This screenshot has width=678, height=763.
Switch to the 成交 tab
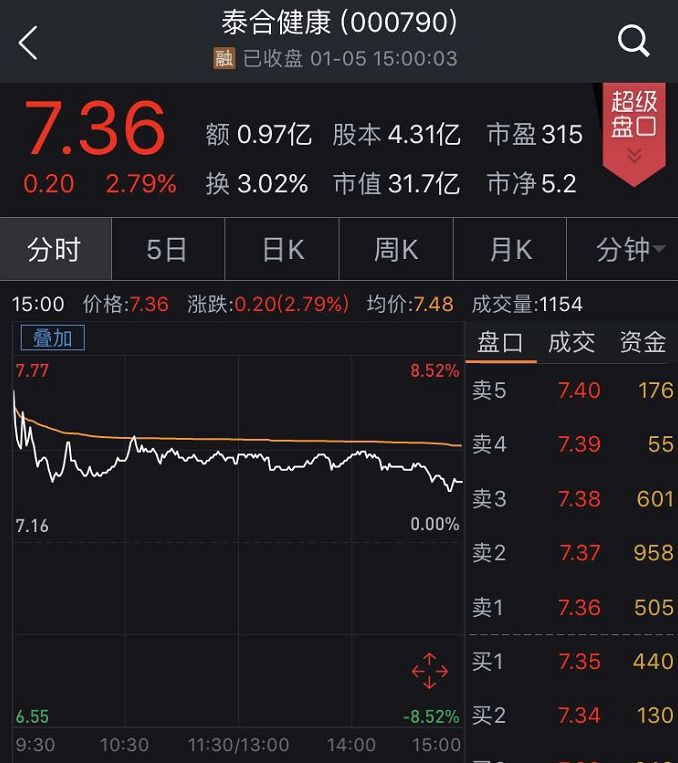pos(571,343)
